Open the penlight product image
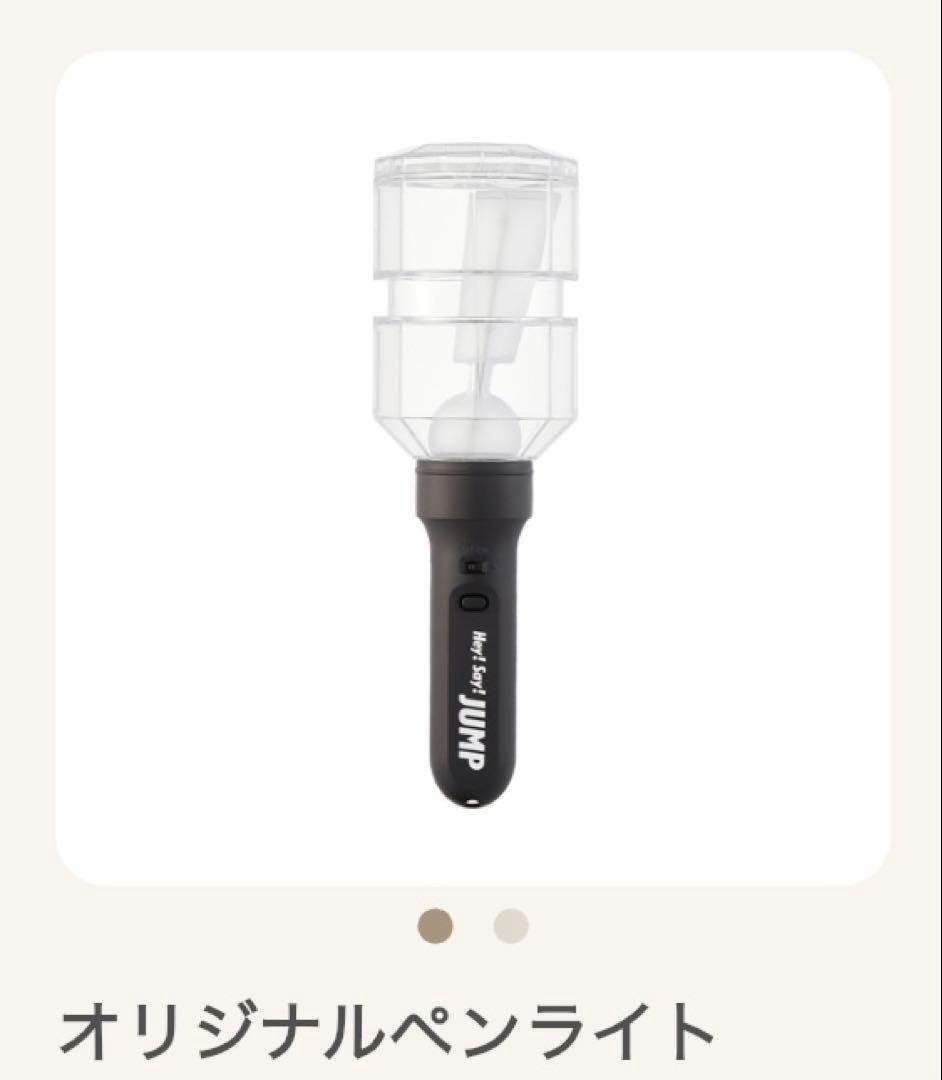 [x=472, y=468]
